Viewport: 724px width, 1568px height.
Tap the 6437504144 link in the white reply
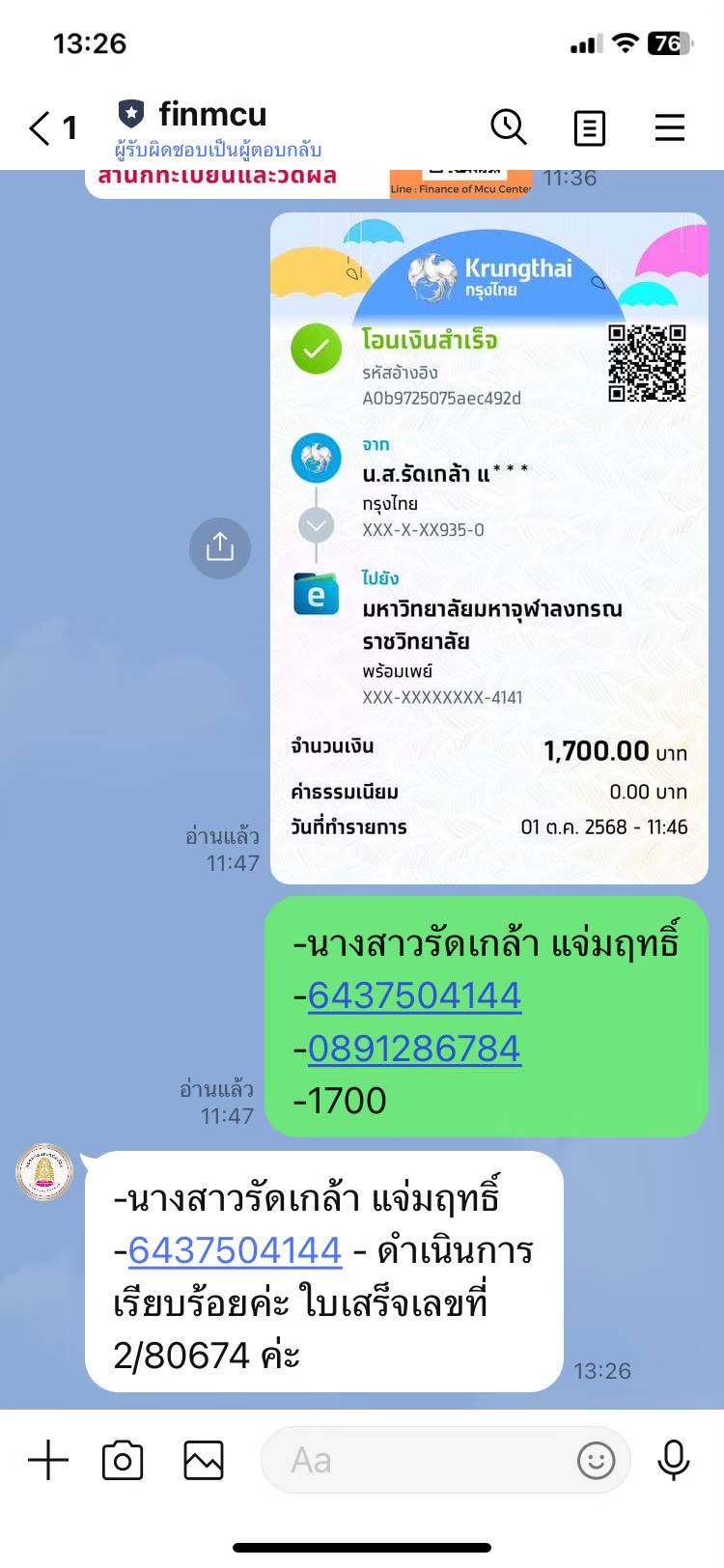pos(235,1250)
